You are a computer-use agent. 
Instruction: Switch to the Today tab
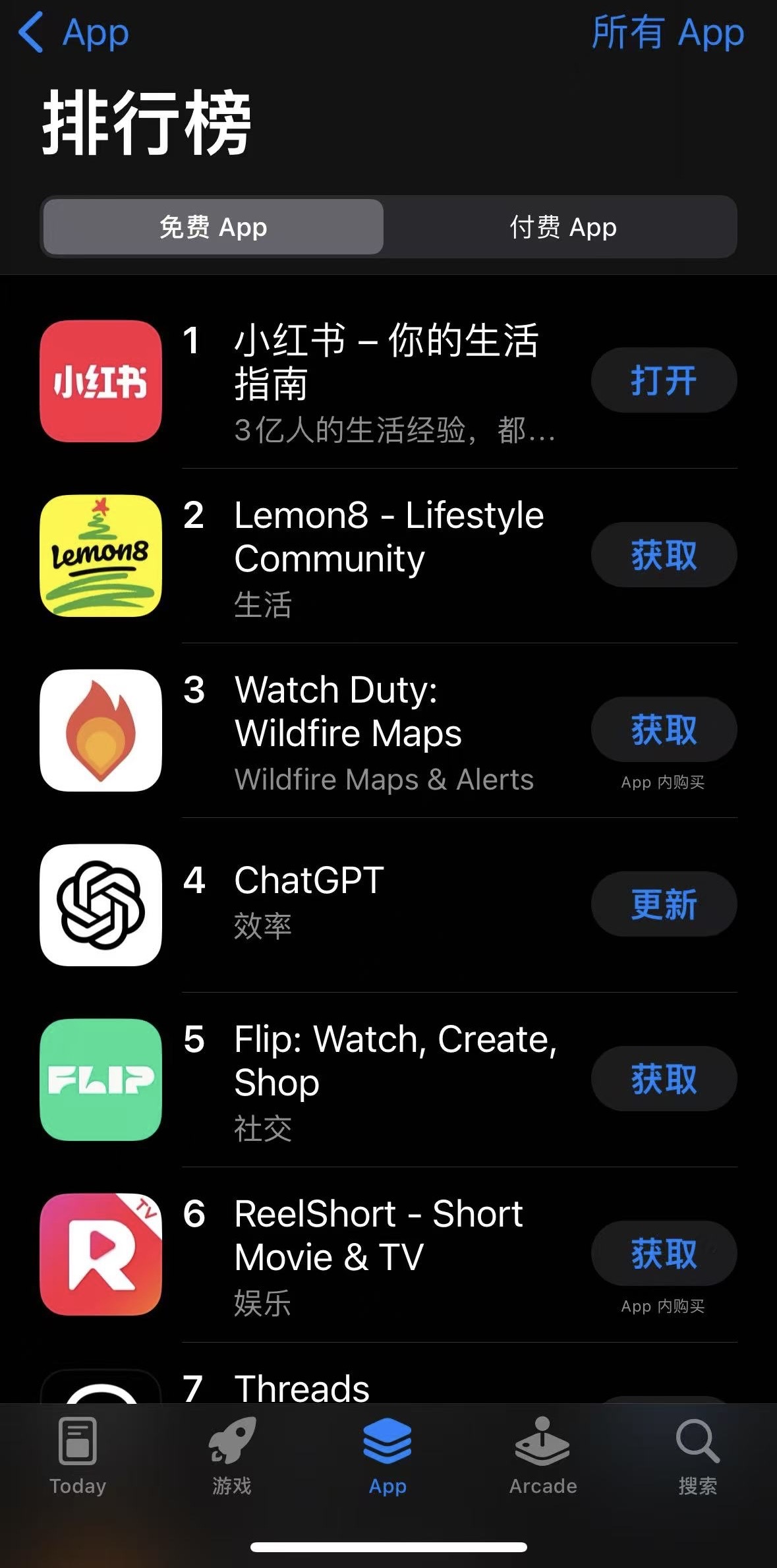coord(78,1456)
